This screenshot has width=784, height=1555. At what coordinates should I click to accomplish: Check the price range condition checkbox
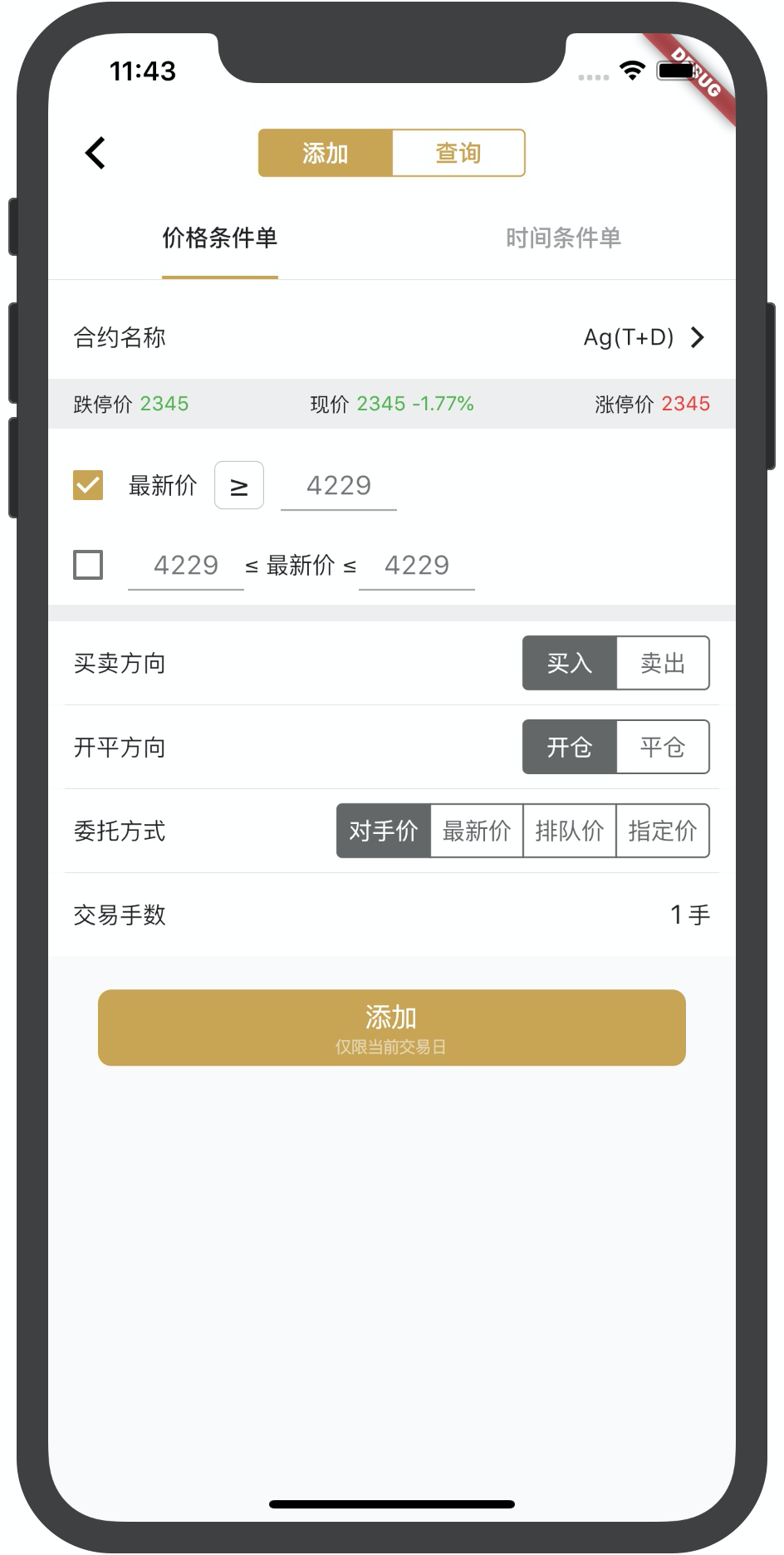click(88, 566)
